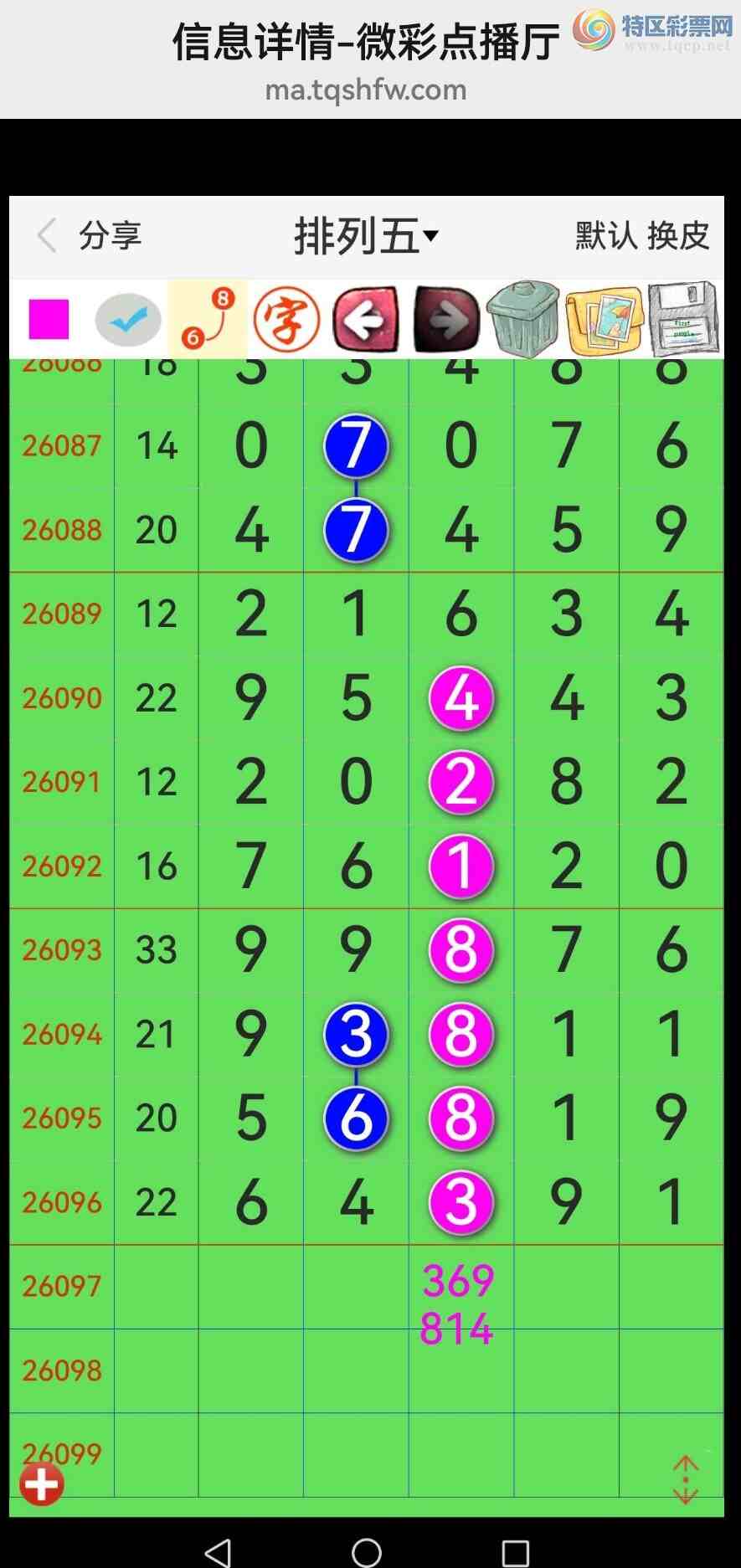Open the 排列五 lottery type dropdown
Image resolution: width=741 pixels, height=1568 pixels.
(x=366, y=236)
